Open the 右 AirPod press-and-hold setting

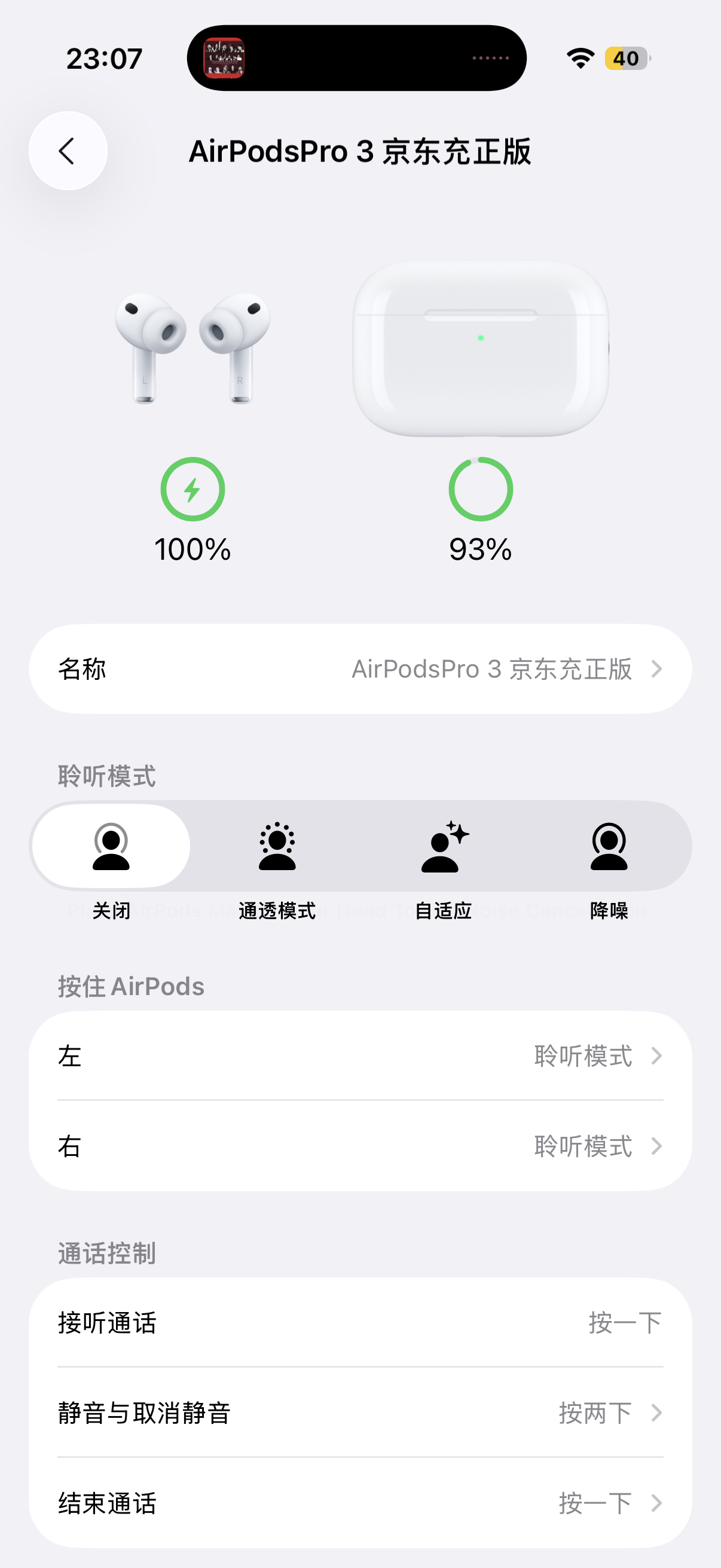[360, 1146]
